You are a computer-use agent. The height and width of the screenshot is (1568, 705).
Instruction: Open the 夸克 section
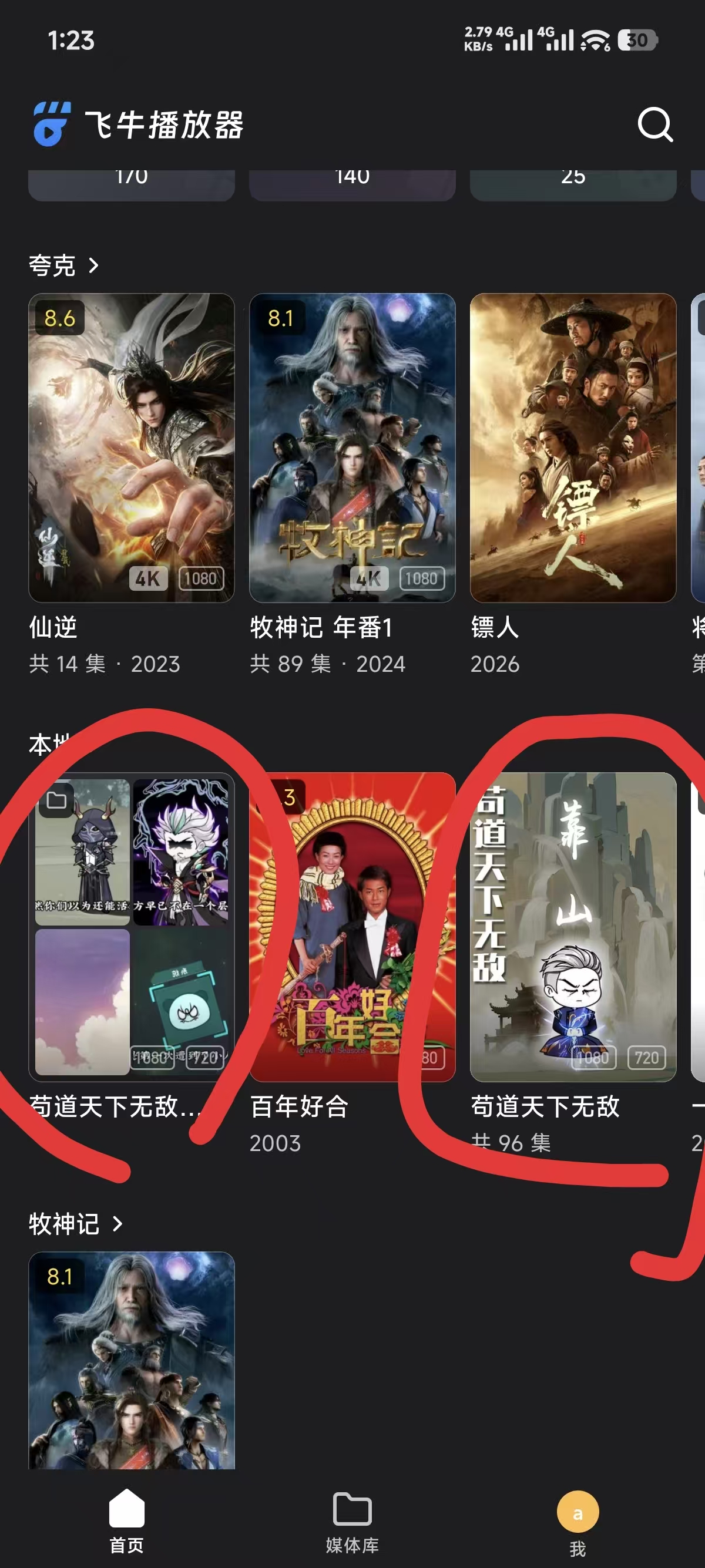63,265
